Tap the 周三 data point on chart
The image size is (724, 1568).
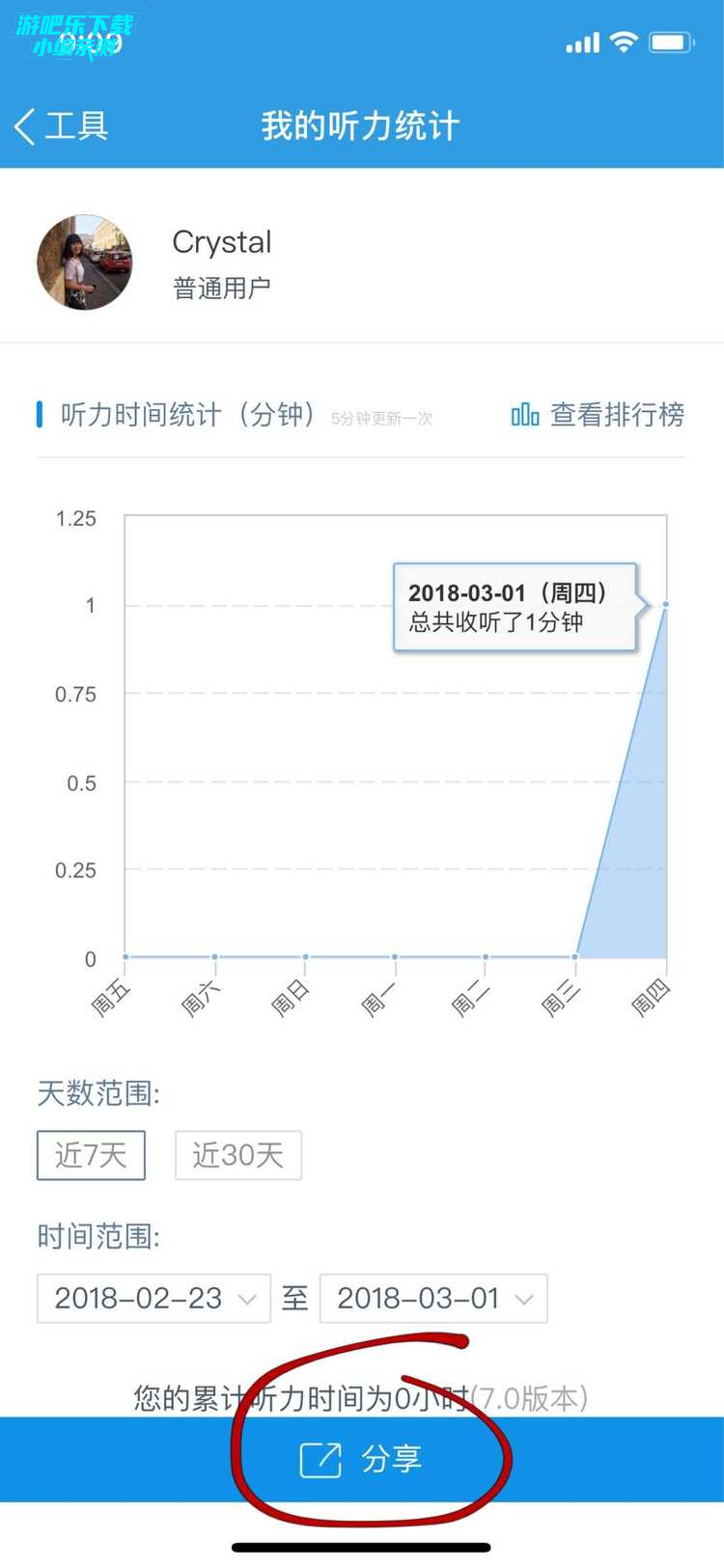click(575, 957)
